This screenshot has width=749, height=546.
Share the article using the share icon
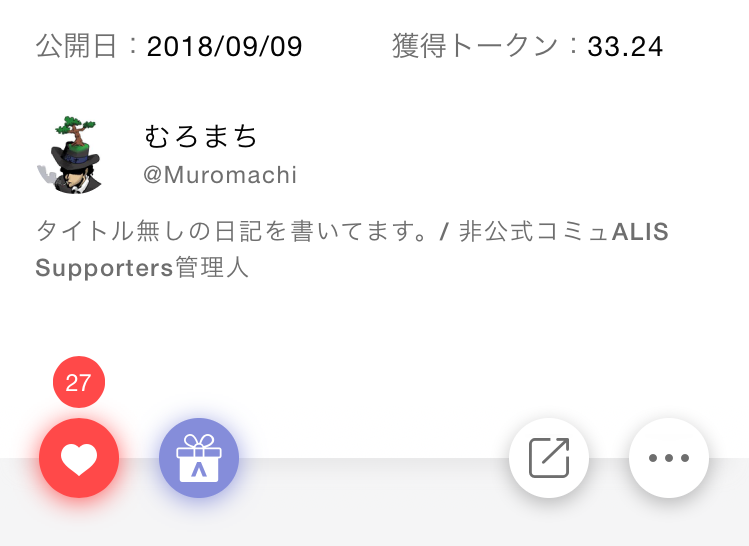549,458
